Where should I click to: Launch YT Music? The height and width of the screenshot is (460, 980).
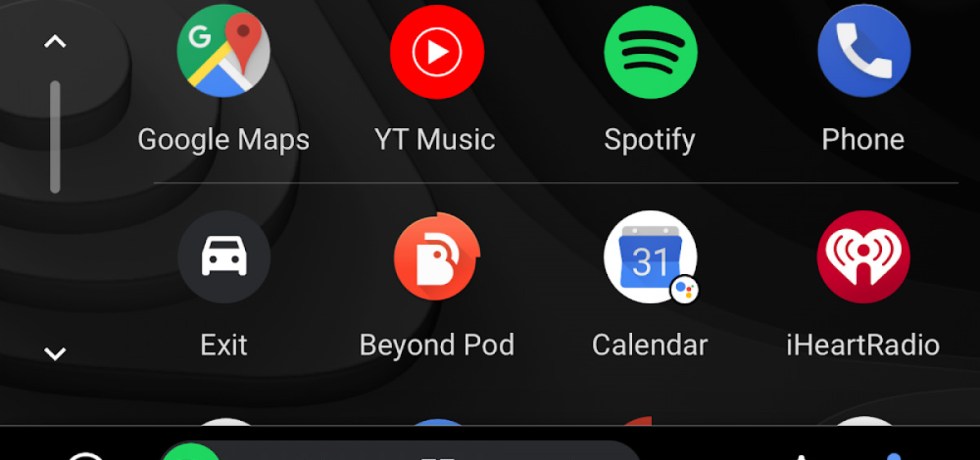[436, 52]
